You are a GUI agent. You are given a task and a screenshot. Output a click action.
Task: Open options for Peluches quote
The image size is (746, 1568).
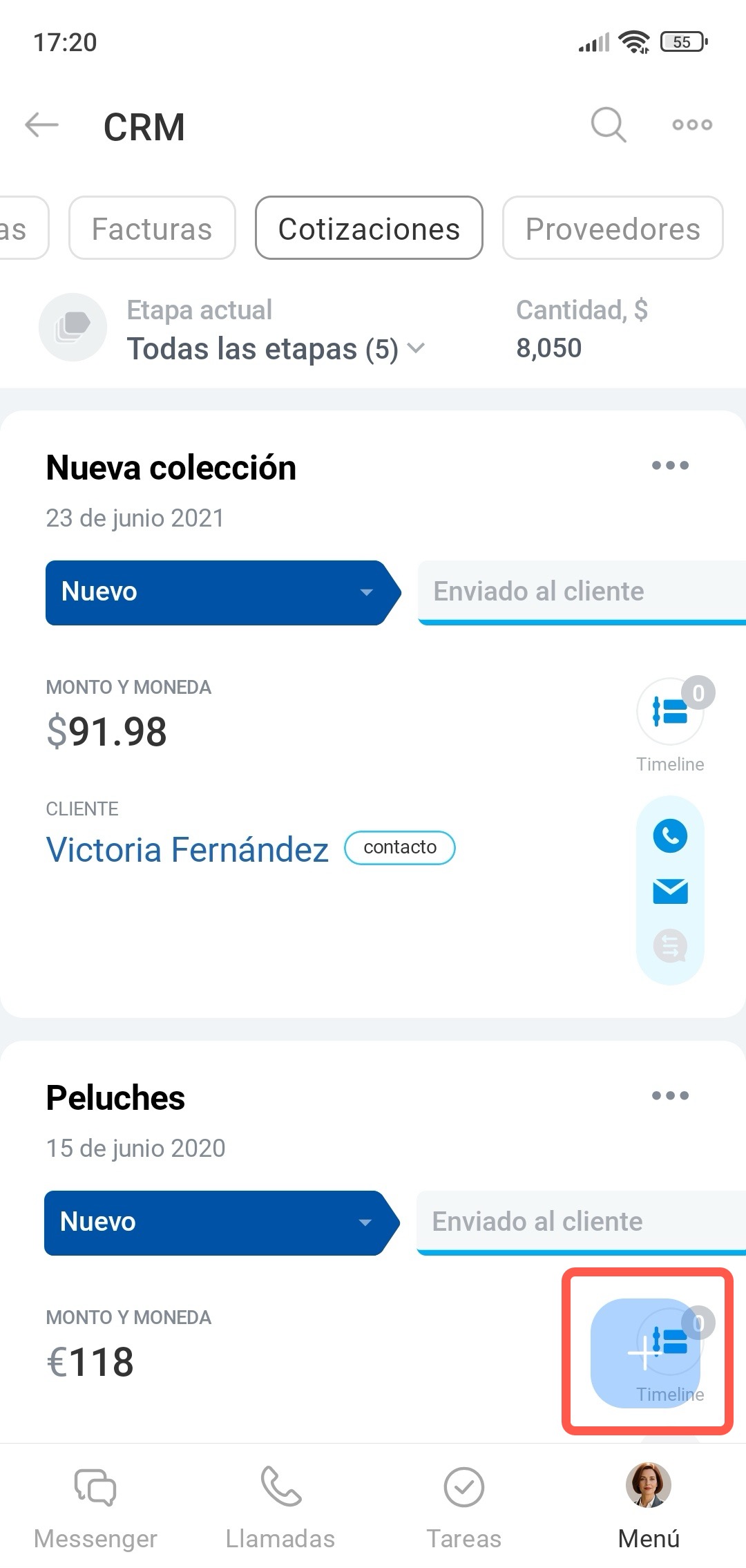[x=670, y=1096]
